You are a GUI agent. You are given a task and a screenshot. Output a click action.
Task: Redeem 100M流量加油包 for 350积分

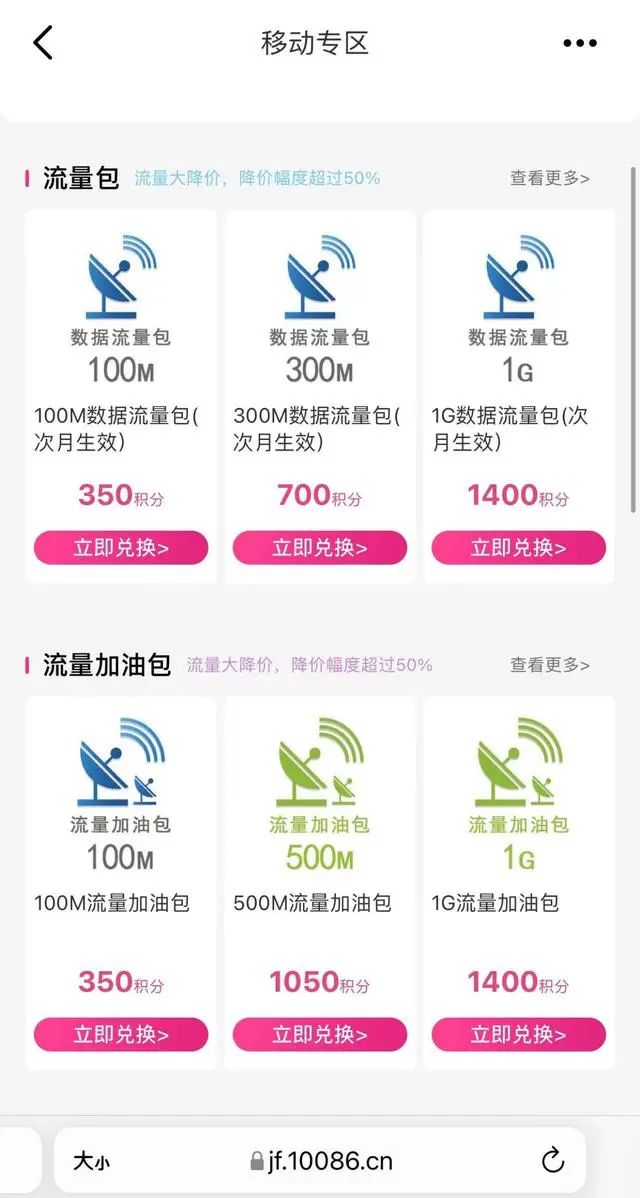(121, 1035)
